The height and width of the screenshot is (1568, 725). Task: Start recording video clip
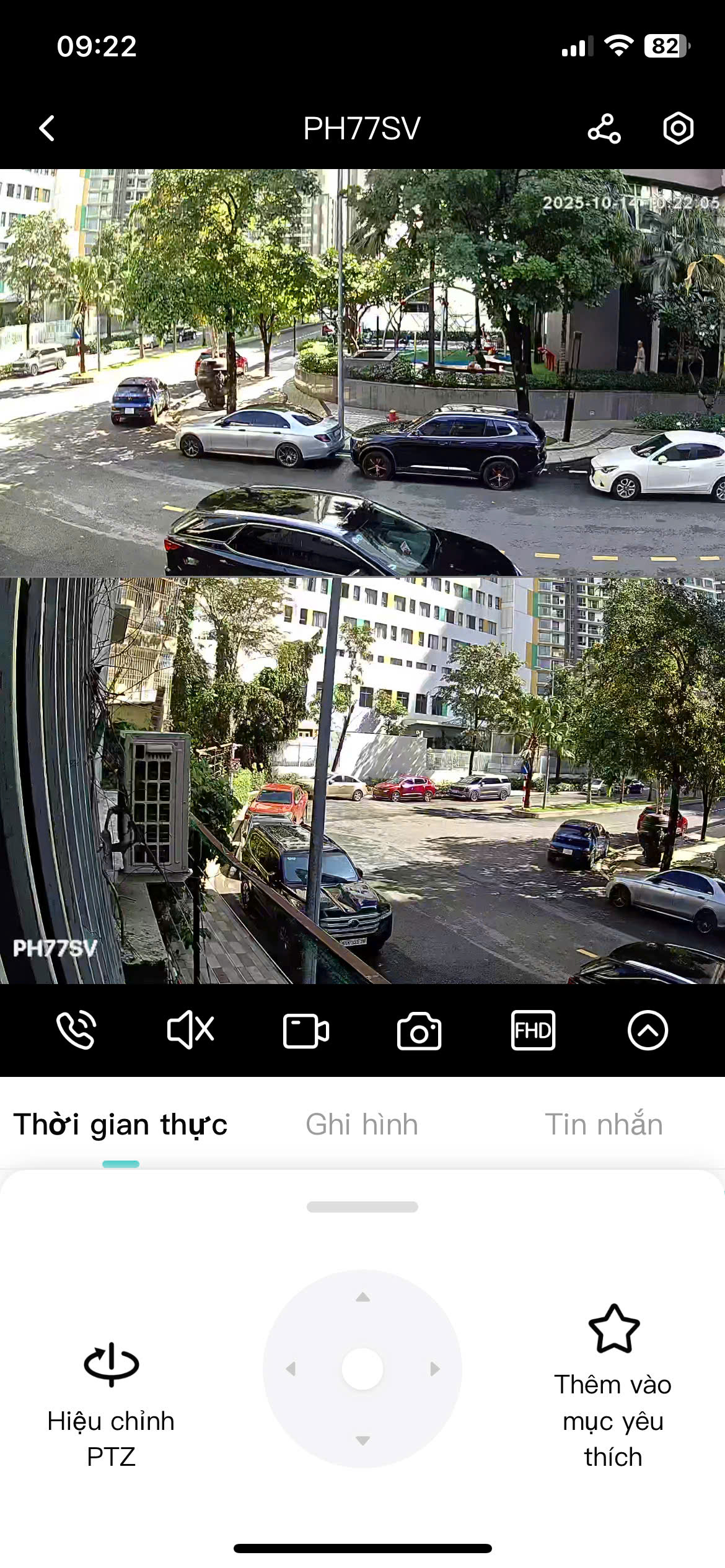pyautogui.click(x=305, y=1030)
